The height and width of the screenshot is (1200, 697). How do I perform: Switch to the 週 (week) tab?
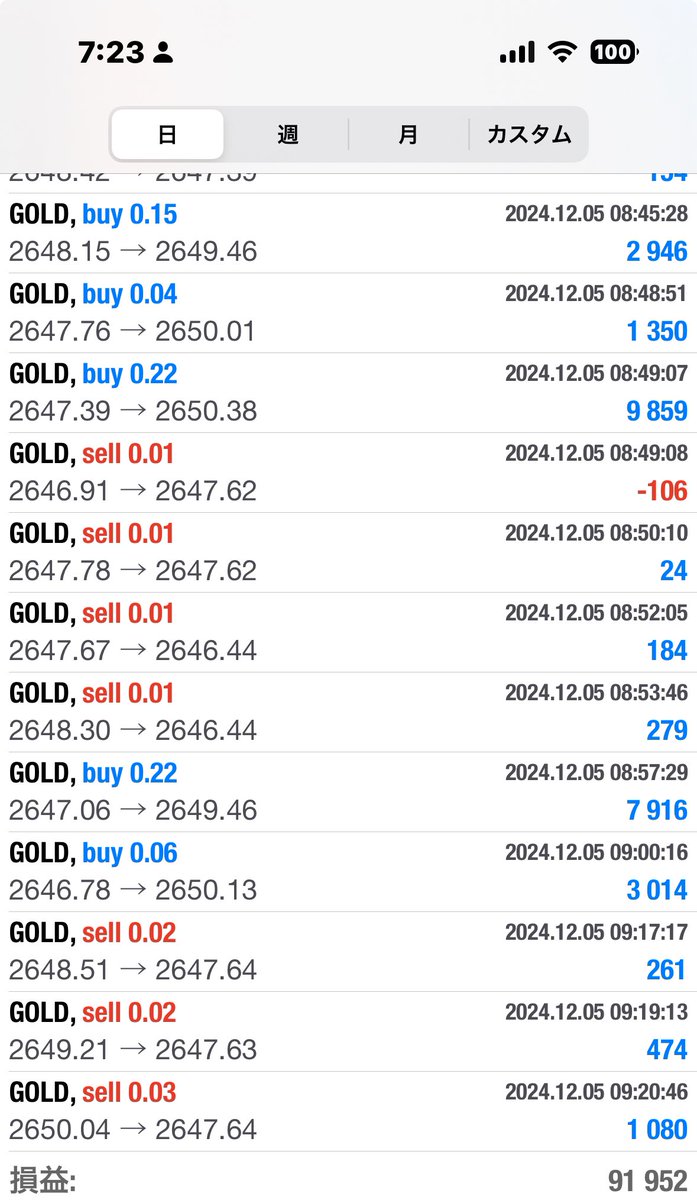click(288, 135)
